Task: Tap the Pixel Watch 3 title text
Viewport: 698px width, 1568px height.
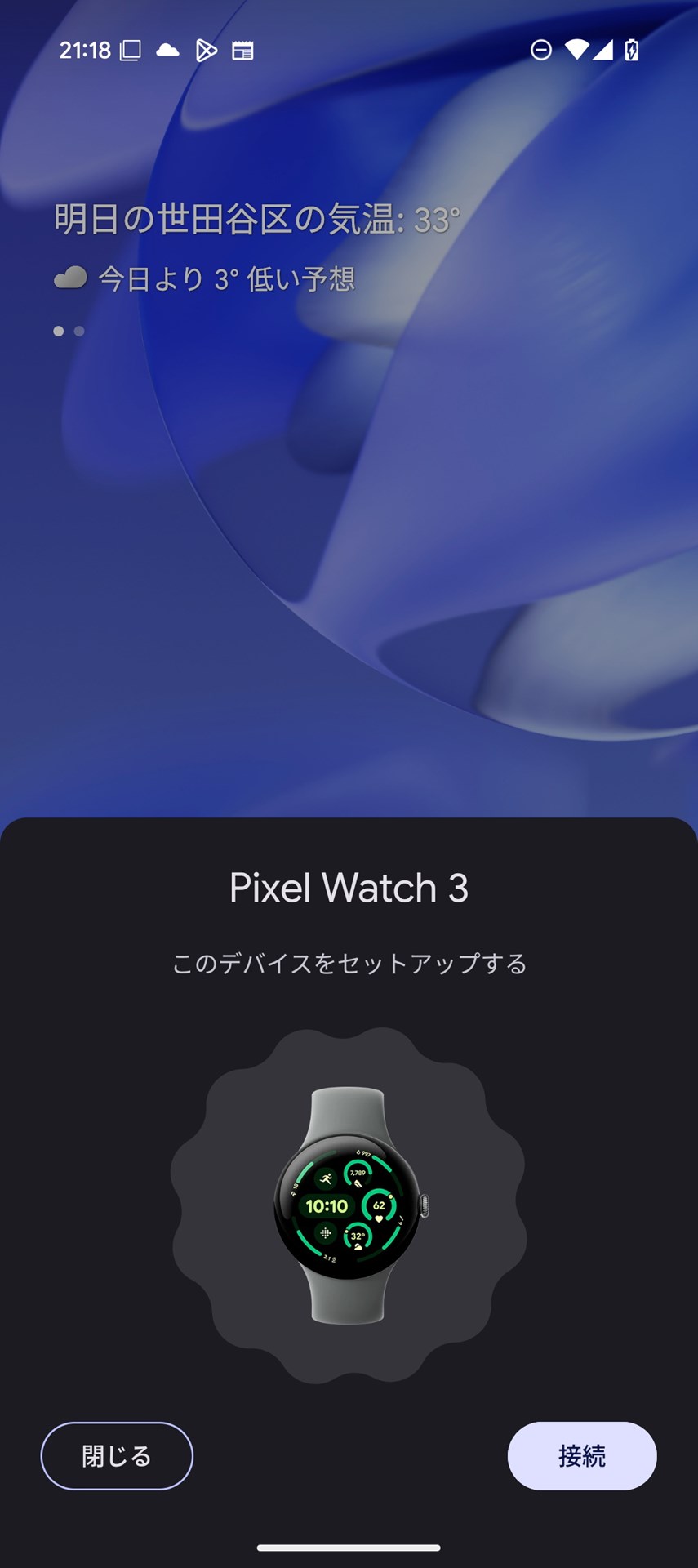Action: pos(349,888)
